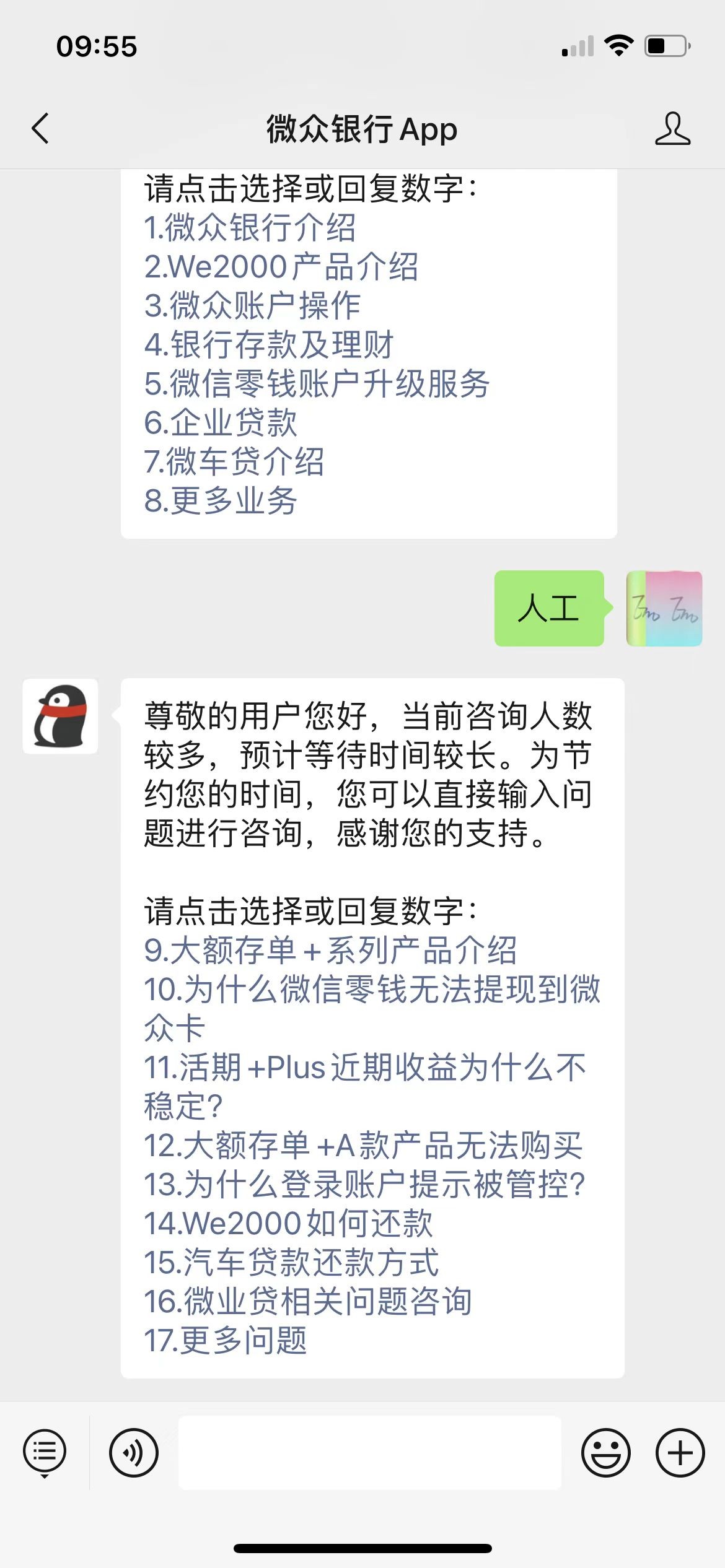Image resolution: width=725 pixels, height=1568 pixels.
Task: Open the emoji picker
Action: 606,1452
